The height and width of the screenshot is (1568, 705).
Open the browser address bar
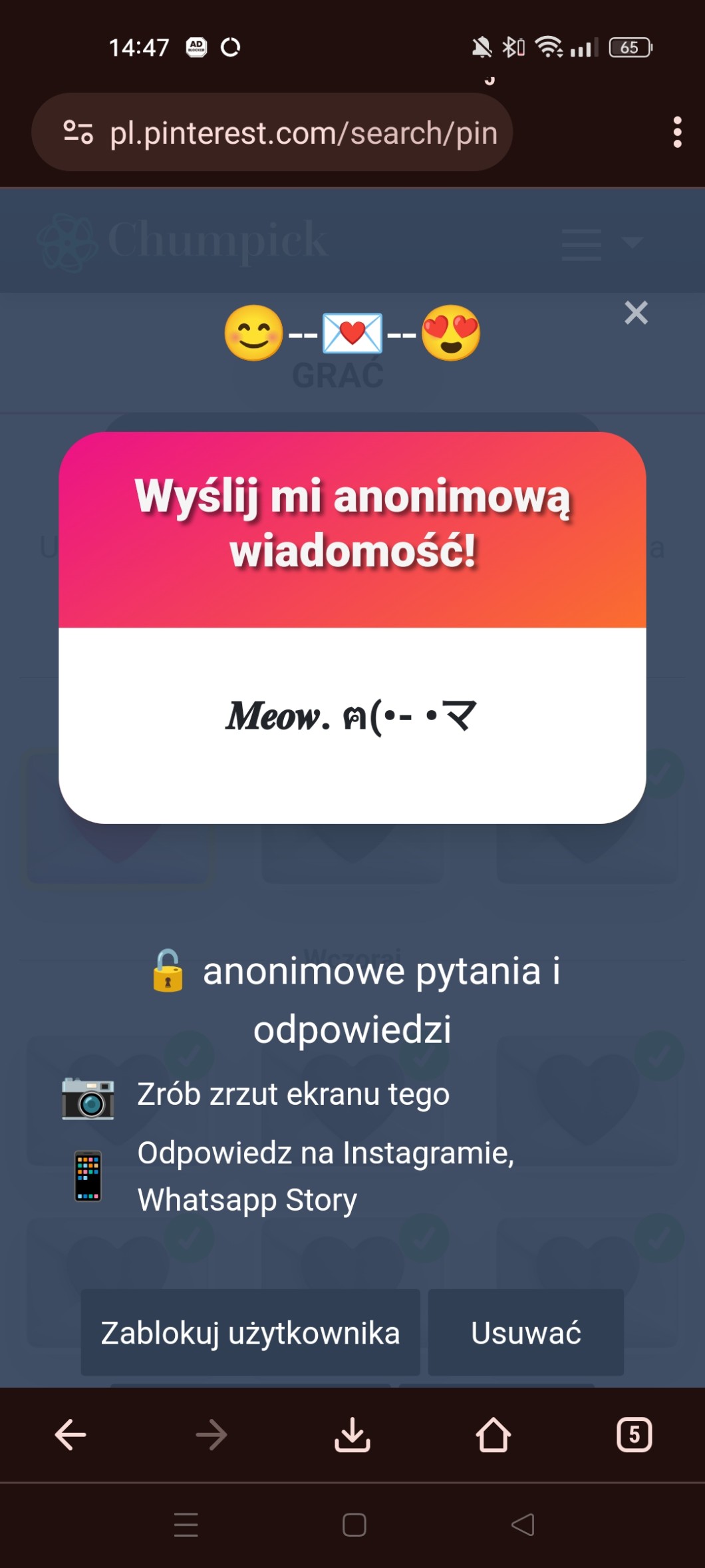point(303,132)
